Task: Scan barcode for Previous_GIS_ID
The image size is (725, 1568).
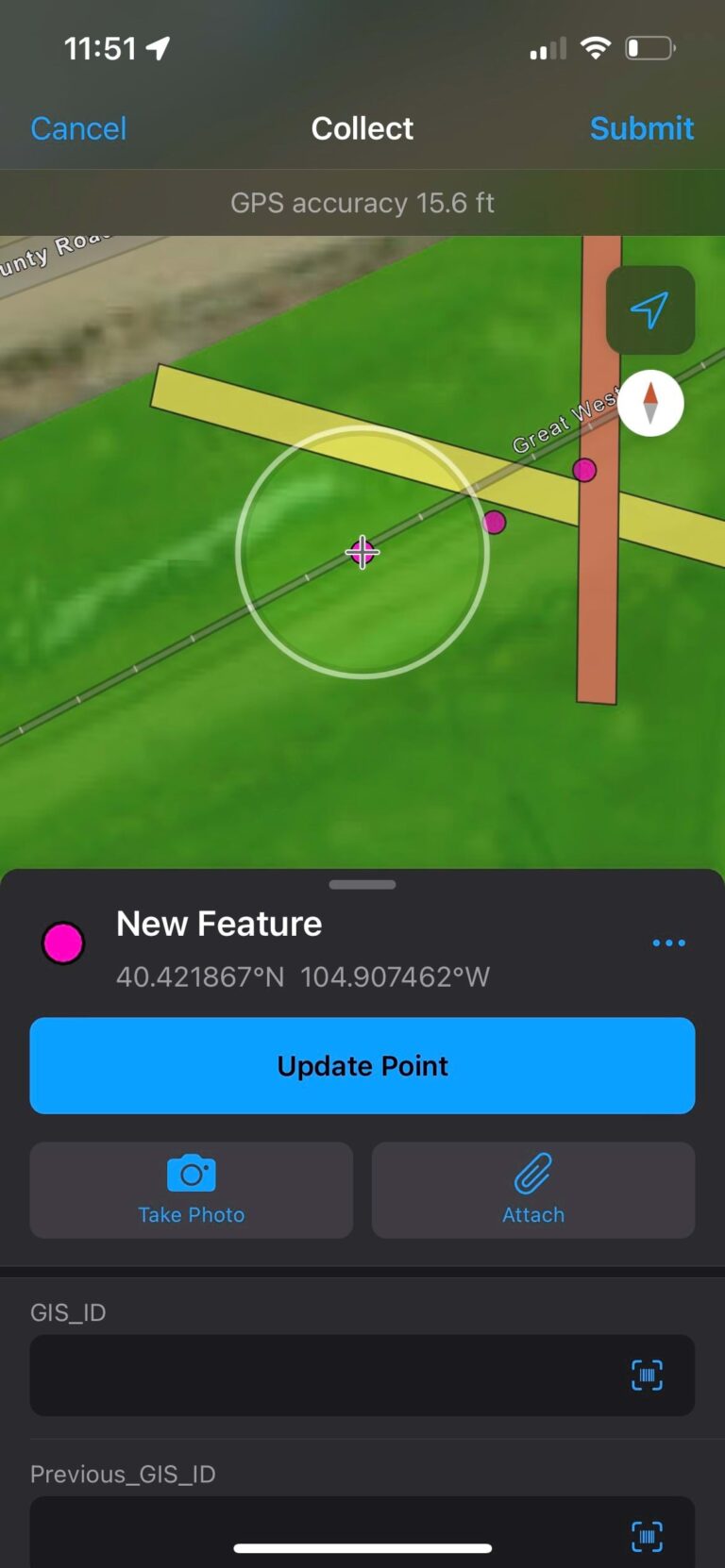Action: pos(647,1536)
